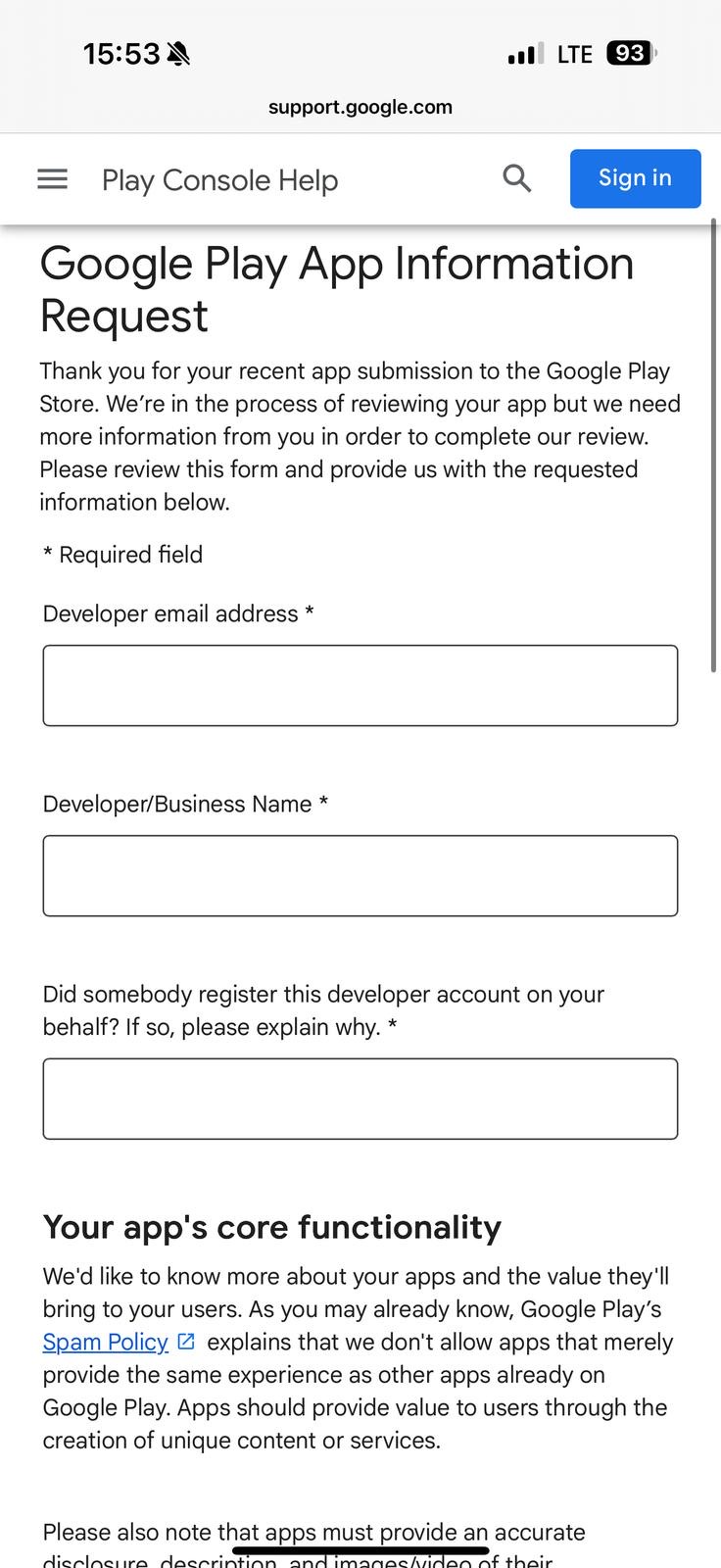The image size is (721, 1568).
Task: Tap the developer account registration explanation field
Action: pyautogui.click(x=360, y=1099)
